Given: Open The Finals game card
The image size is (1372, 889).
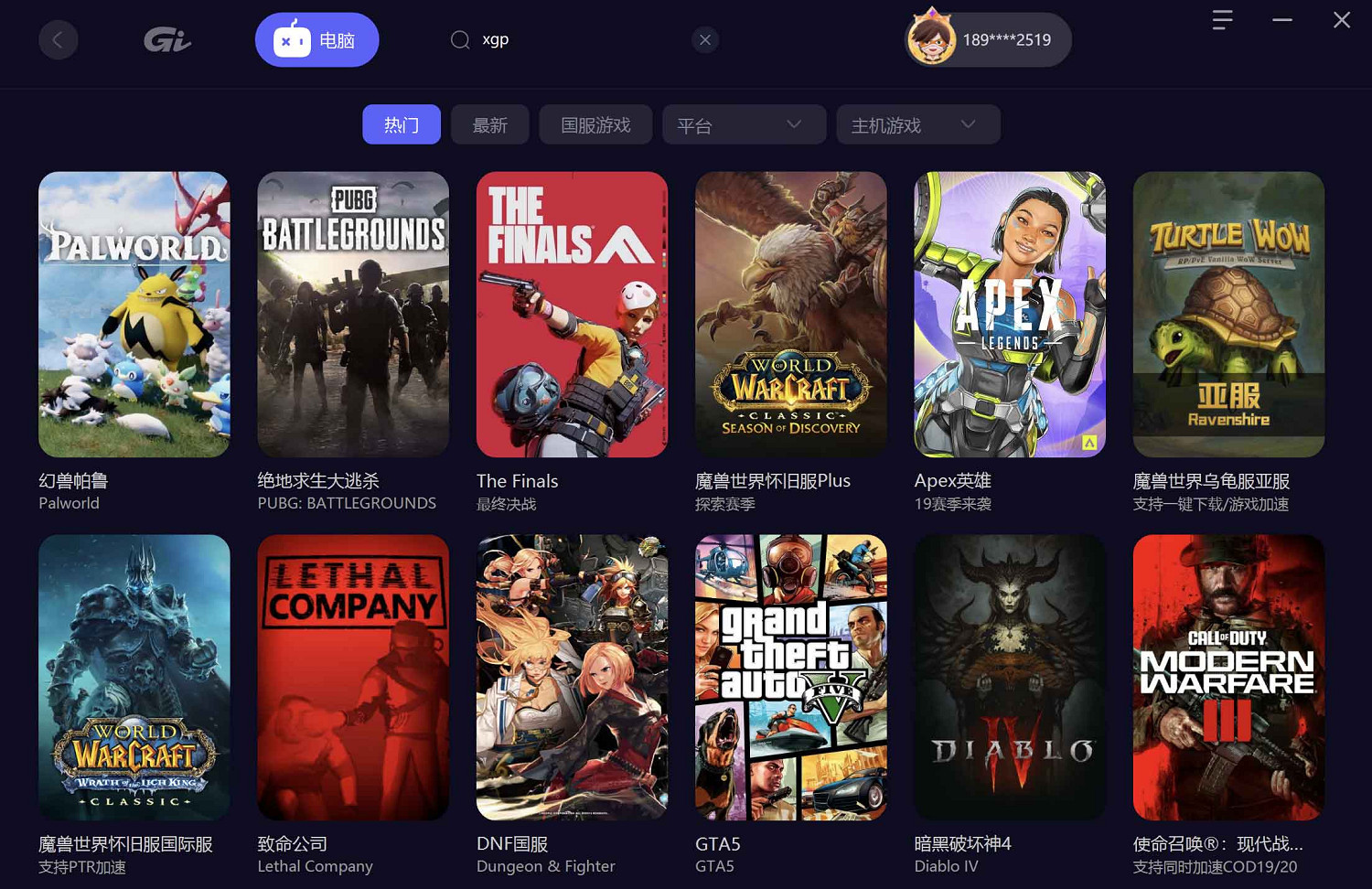Looking at the screenshot, I should pyautogui.click(x=572, y=315).
